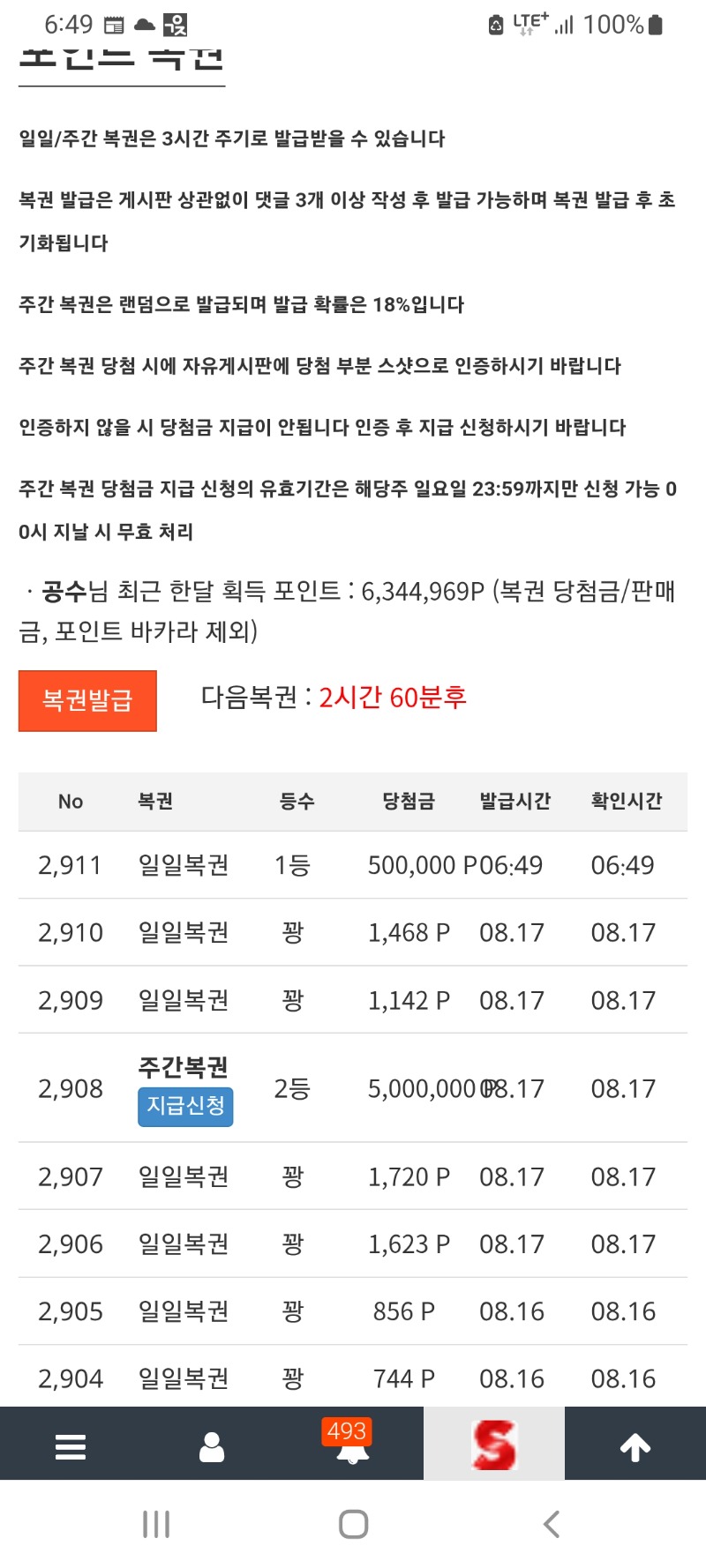Screen dimensions: 706x1568
Task: Request payout with 지급신청 button
Action: click(x=185, y=1106)
